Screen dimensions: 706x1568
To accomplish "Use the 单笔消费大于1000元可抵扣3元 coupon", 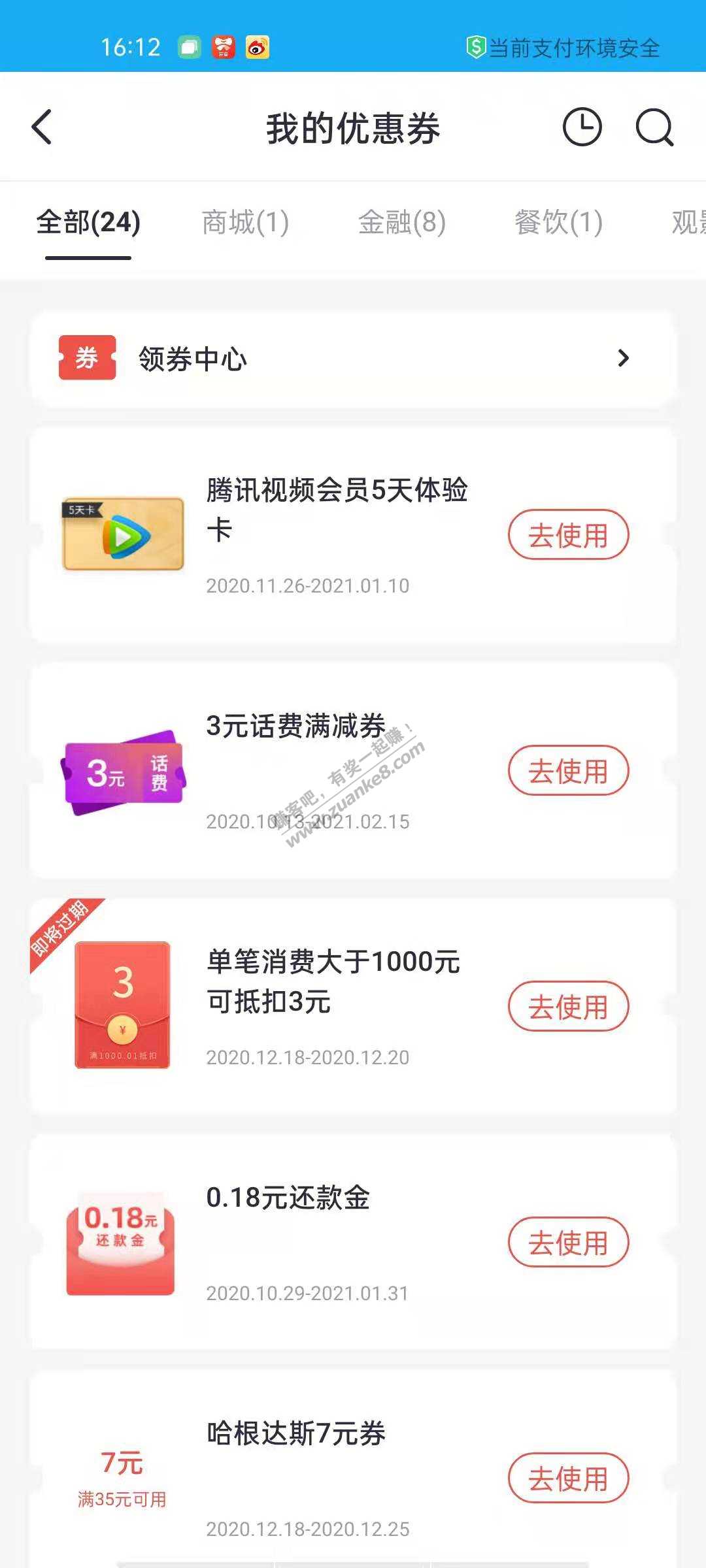I will click(568, 1007).
